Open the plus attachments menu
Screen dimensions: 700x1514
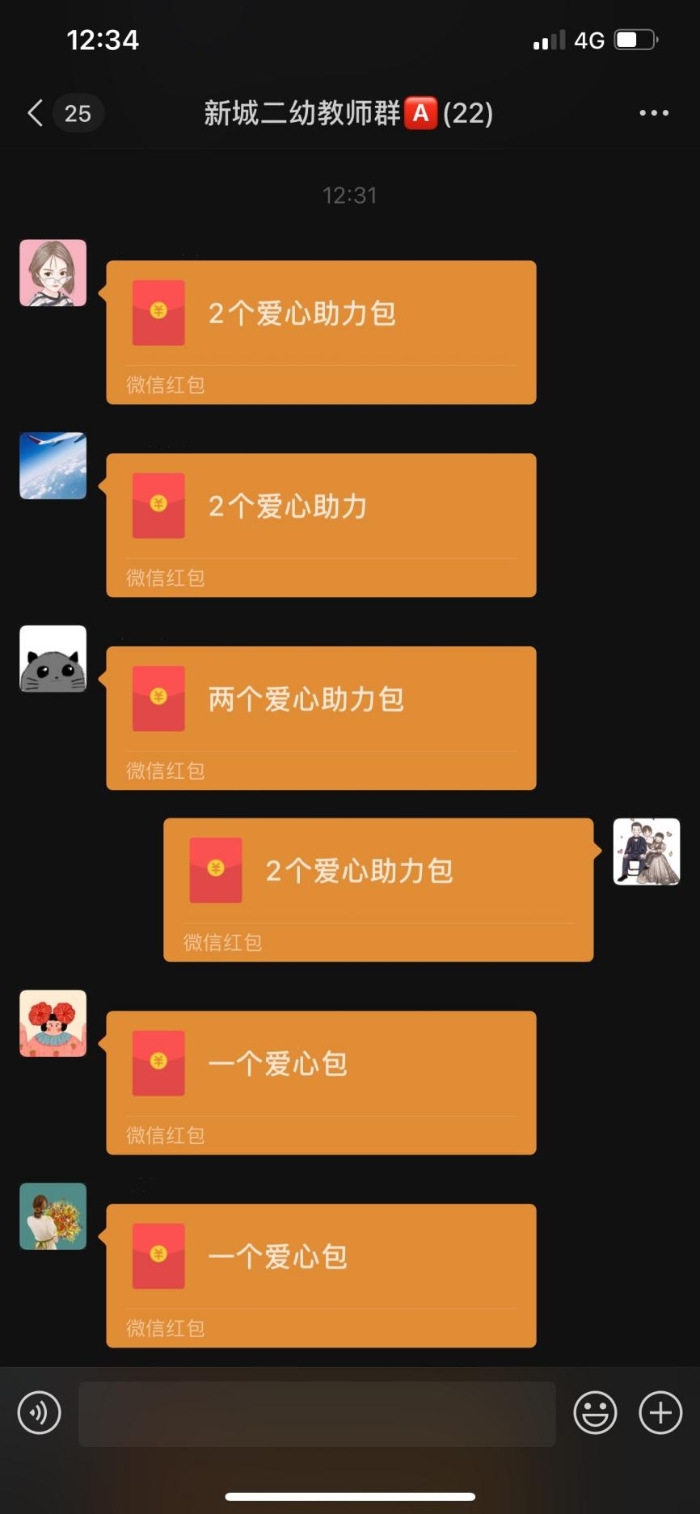pos(660,1413)
